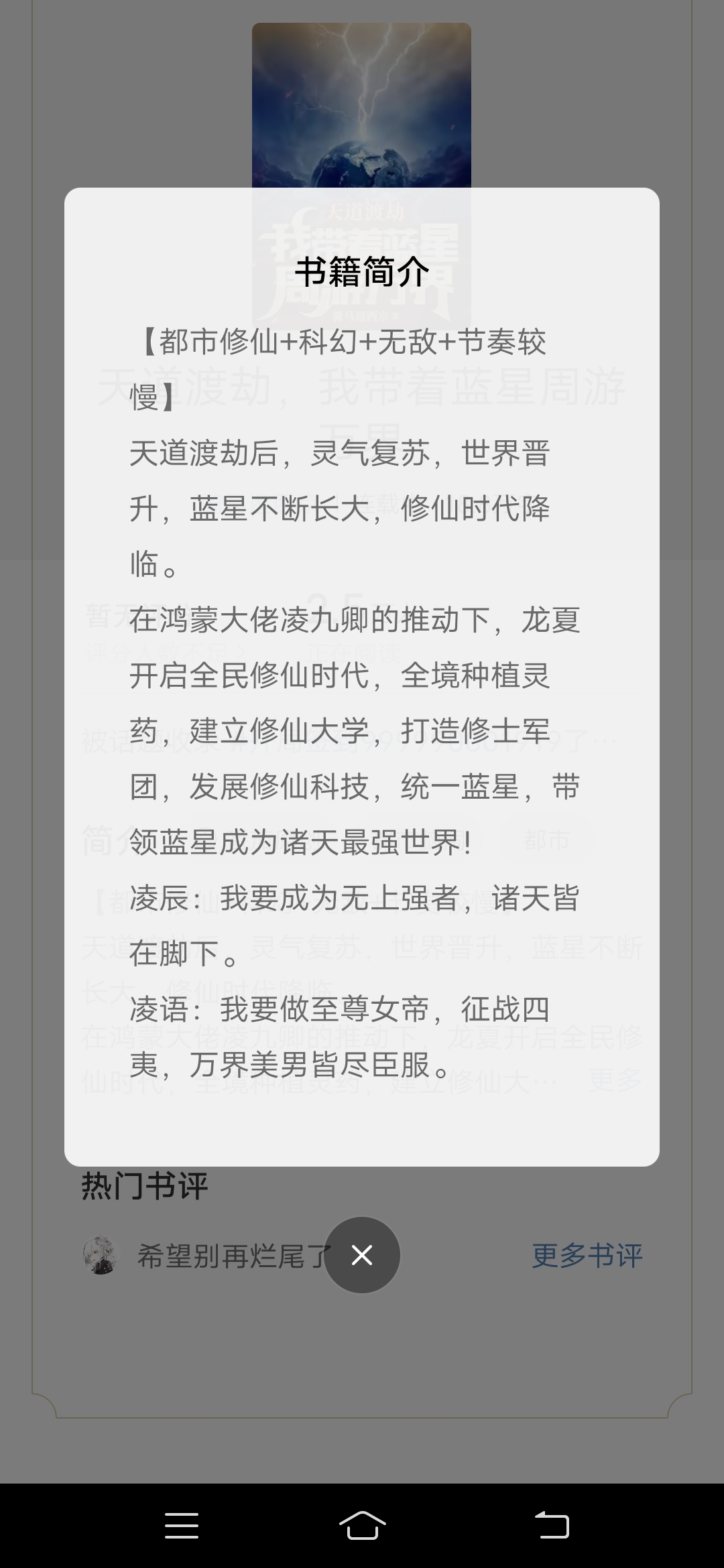Go back with system back button

click(552, 1526)
